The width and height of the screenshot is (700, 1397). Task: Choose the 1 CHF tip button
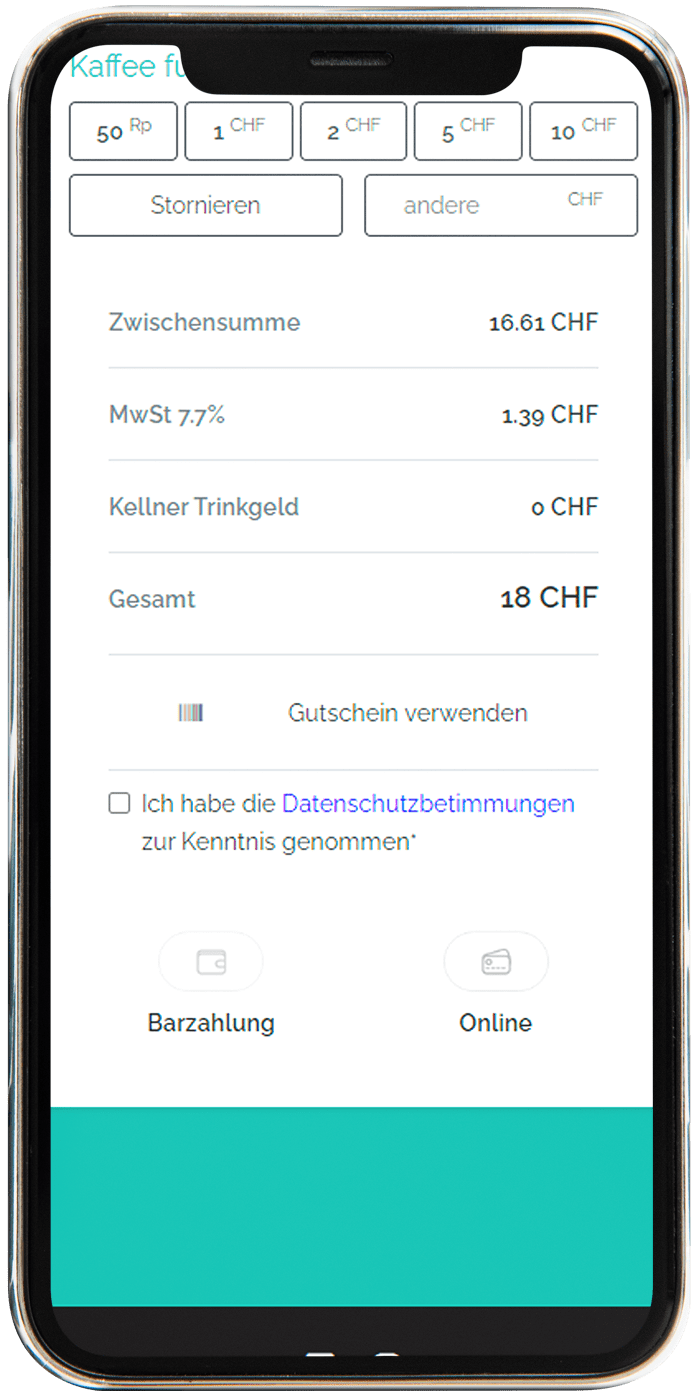[238, 131]
